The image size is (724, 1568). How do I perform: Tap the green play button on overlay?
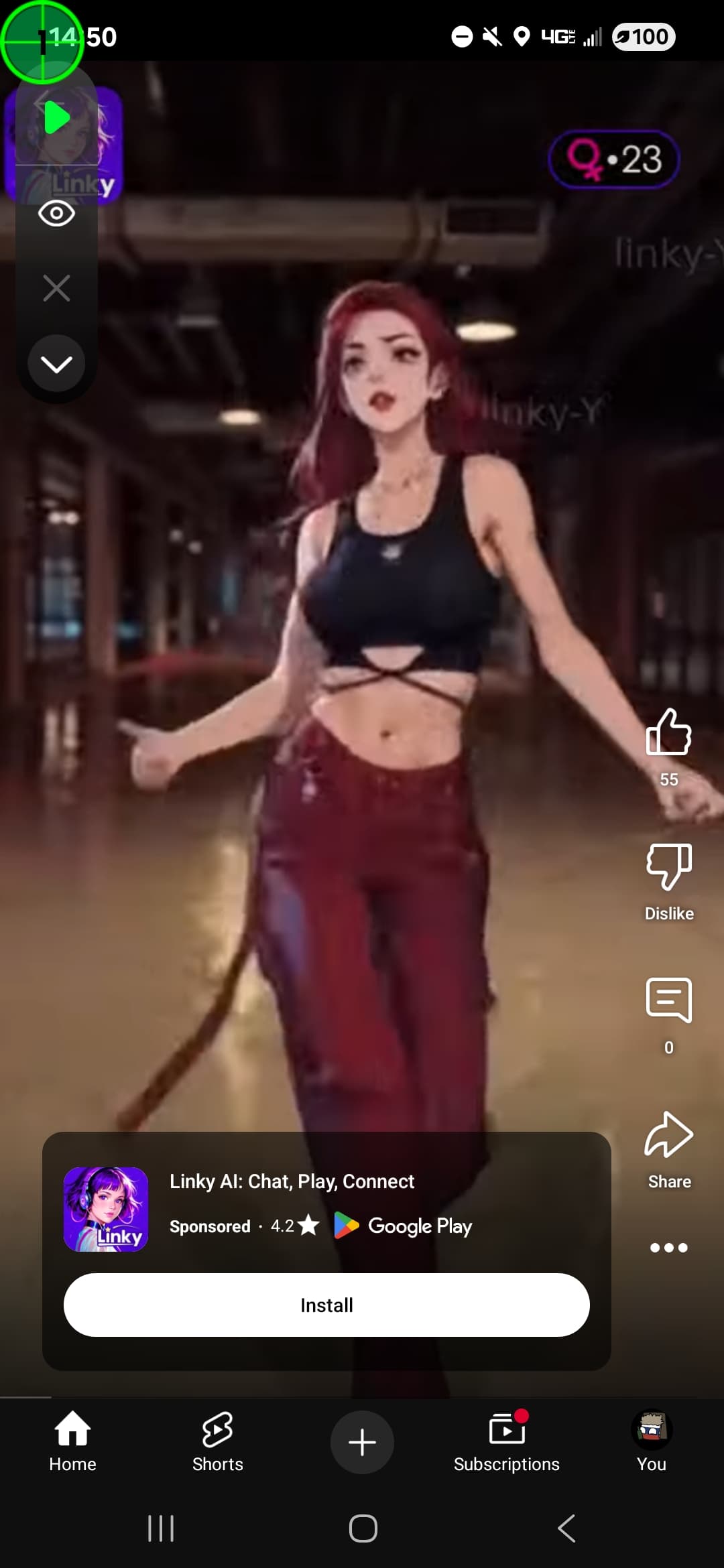coord(57,118)
